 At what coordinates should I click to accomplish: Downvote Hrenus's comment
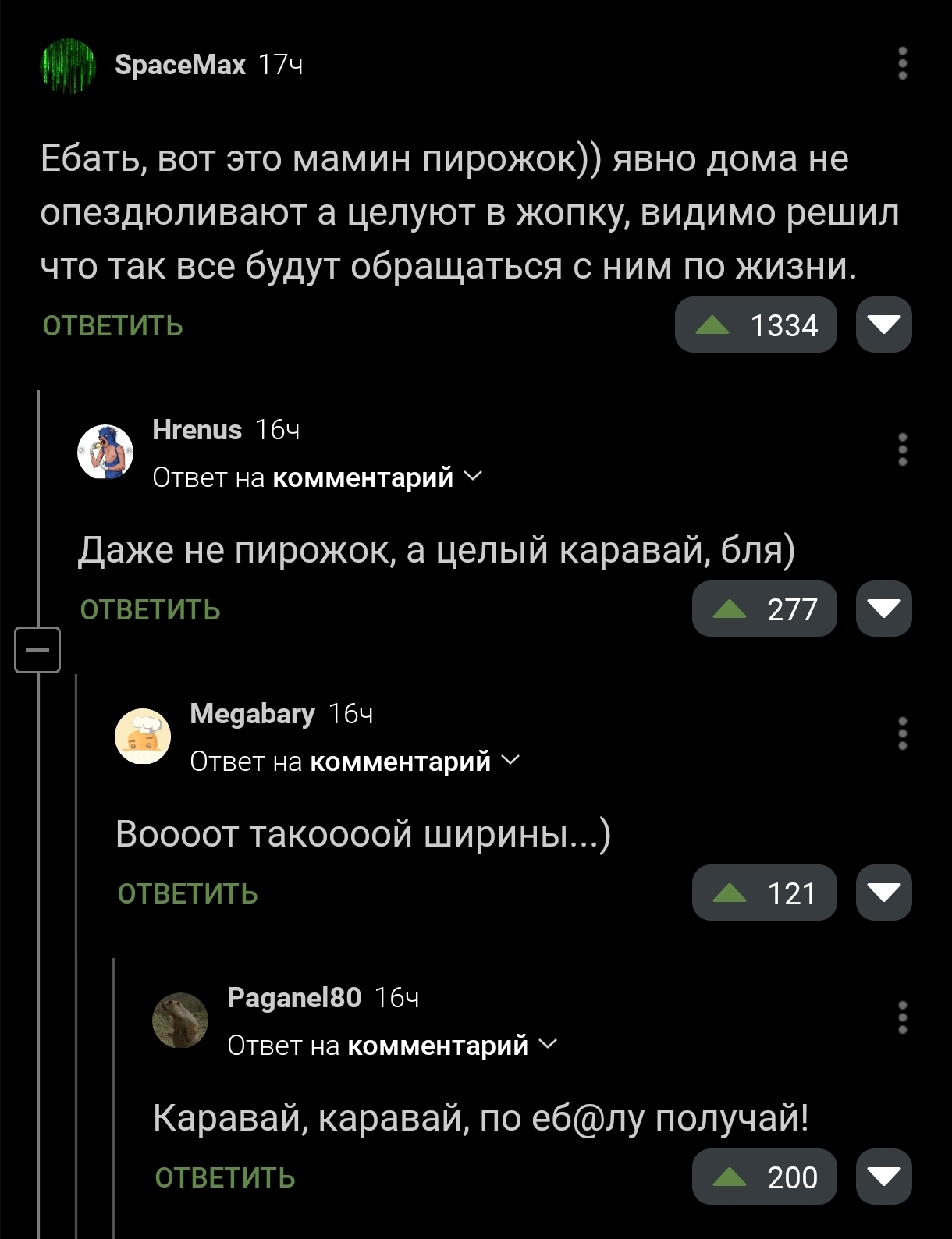884,609
